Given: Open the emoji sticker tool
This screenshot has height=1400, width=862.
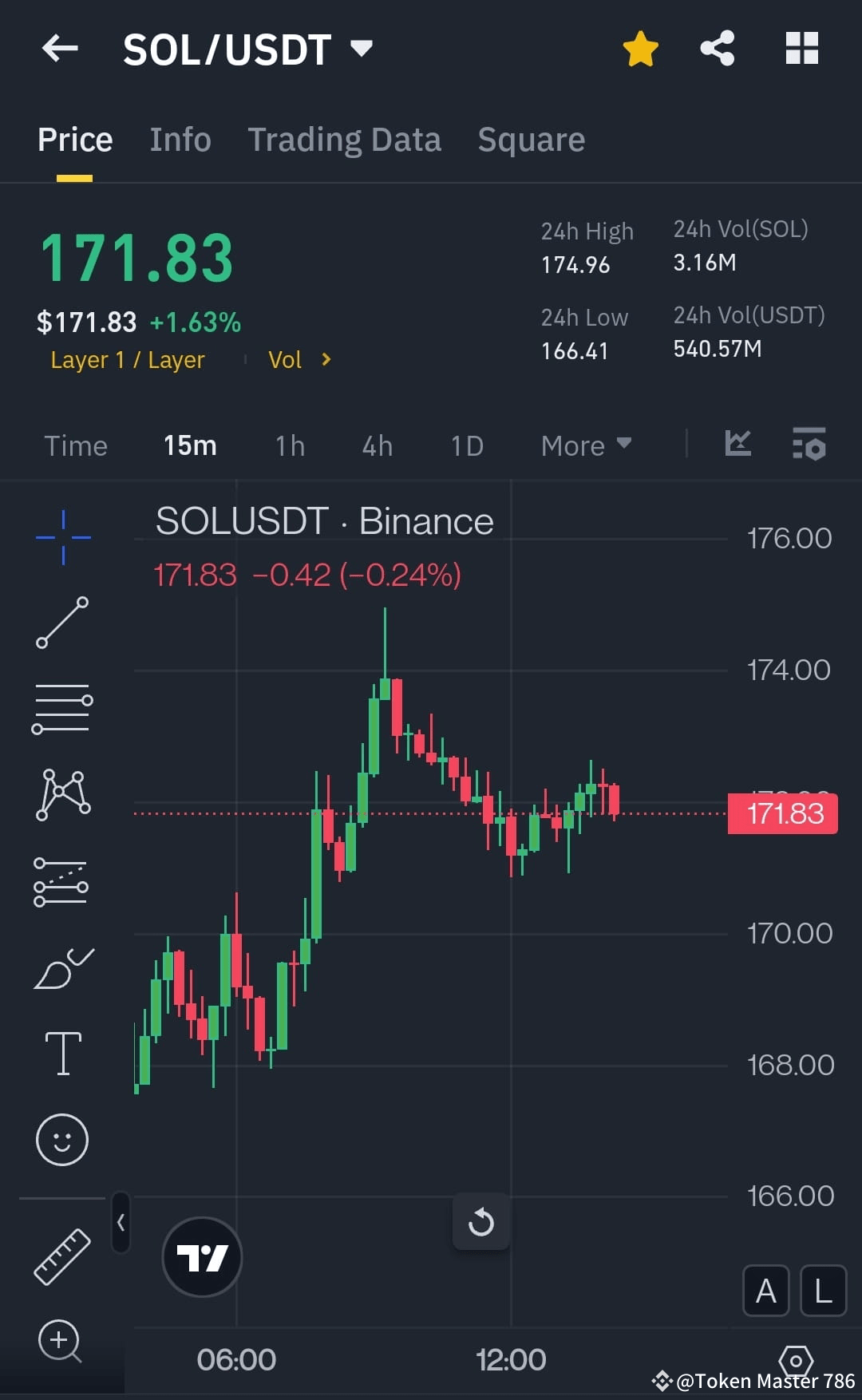Looking at the screenshot, I should (62, 1140).
